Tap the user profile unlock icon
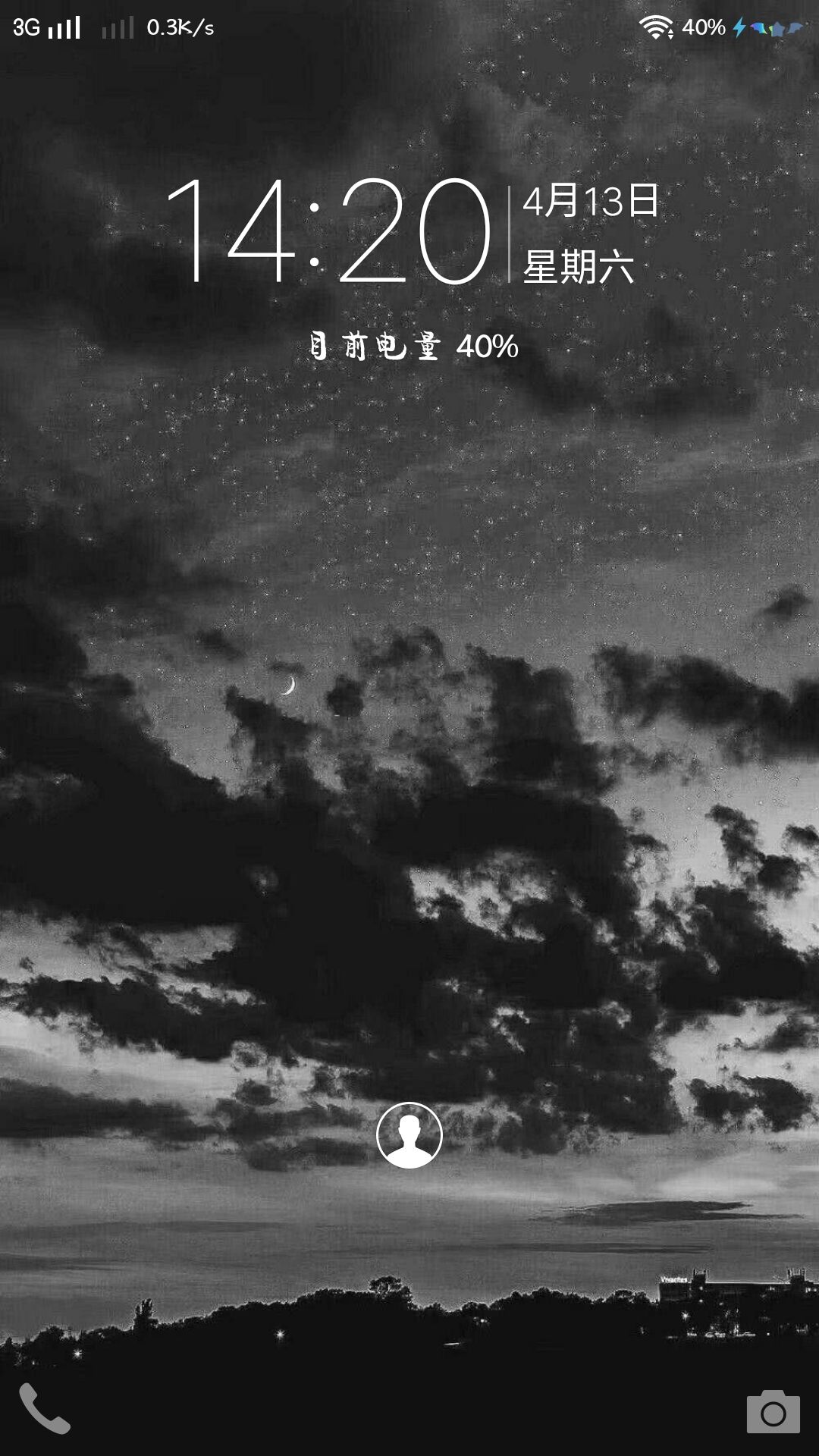Image resolution: width=819 pixels, height=1456 pixels. [x=409, y=1135]
